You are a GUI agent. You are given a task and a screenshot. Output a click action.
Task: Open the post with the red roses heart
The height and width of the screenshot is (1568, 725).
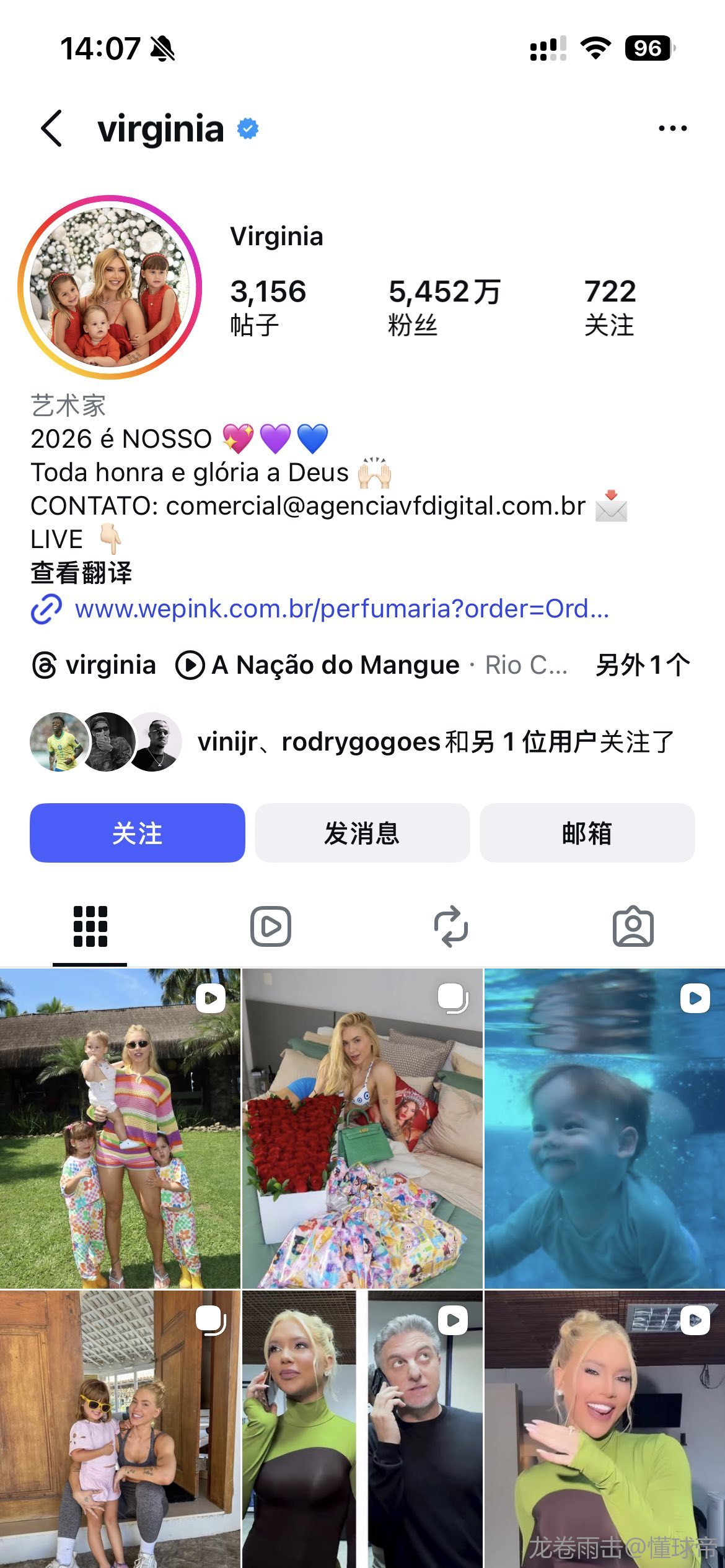[x=362, y=1128]
